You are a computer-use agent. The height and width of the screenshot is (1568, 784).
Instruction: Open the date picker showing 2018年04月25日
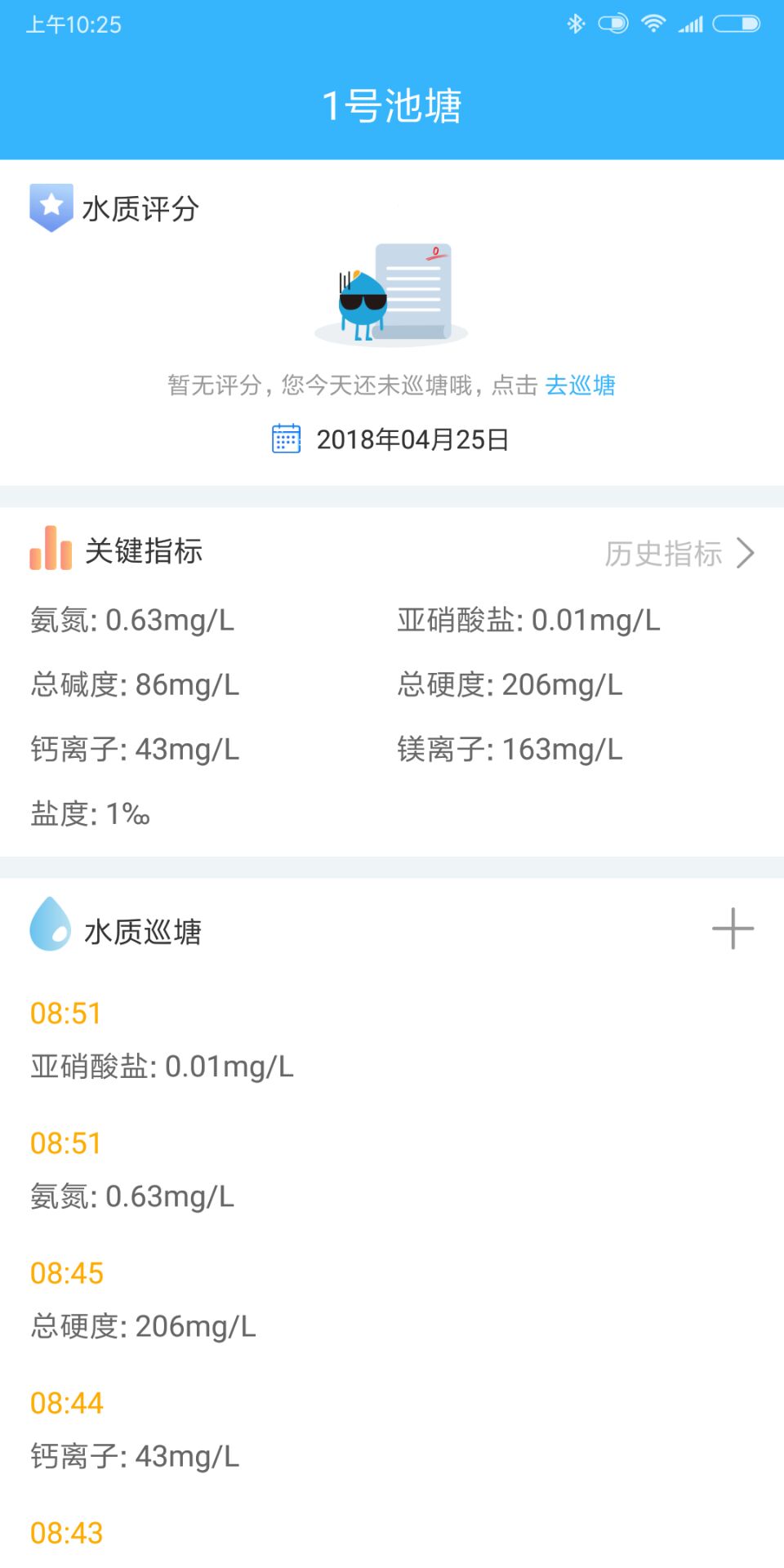412,439
